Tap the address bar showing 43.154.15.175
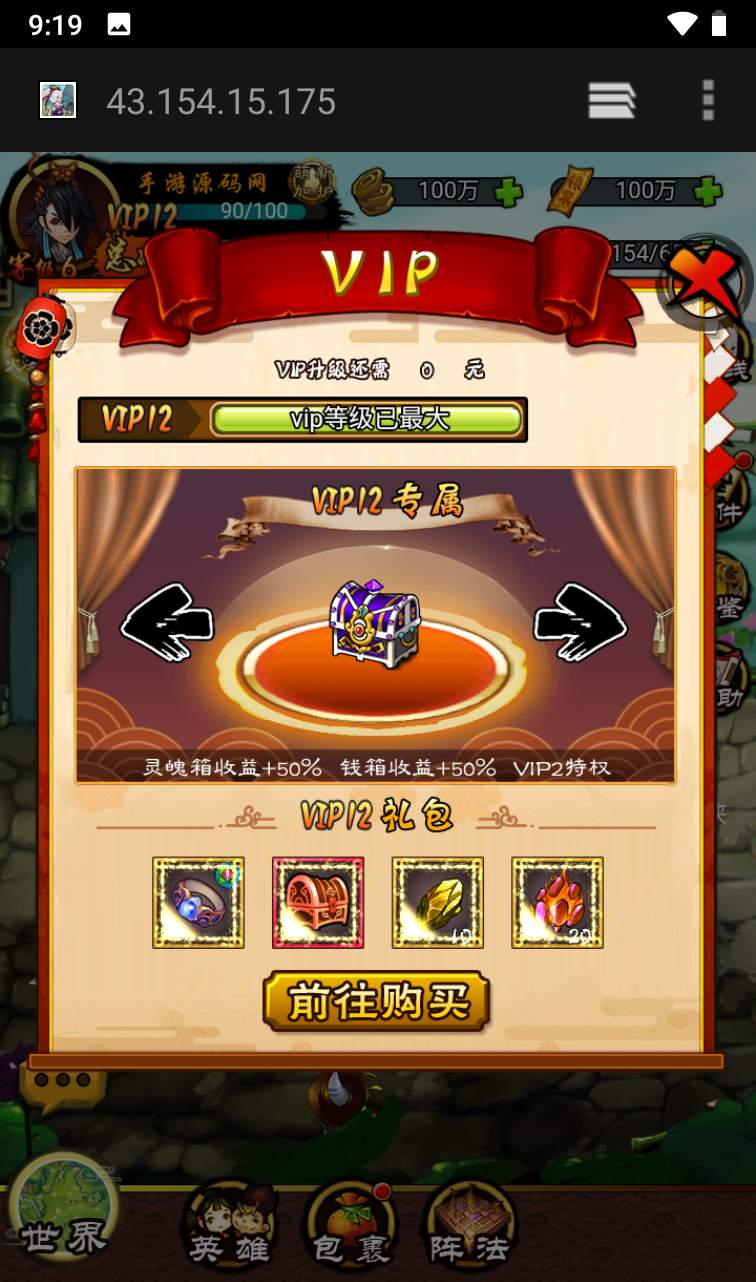756x1282 pixels. point(221,101)
